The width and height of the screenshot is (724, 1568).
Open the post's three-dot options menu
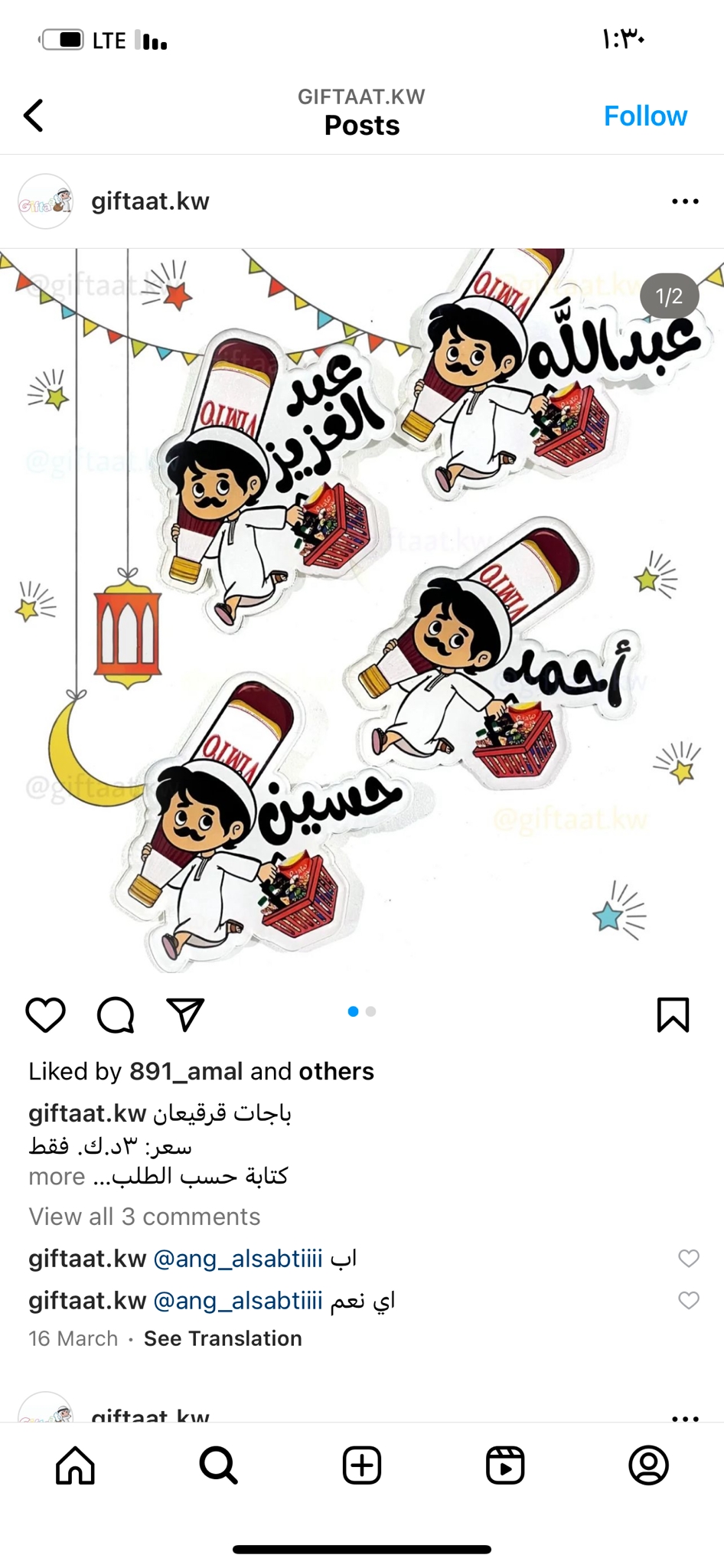[x=685, y=201]
